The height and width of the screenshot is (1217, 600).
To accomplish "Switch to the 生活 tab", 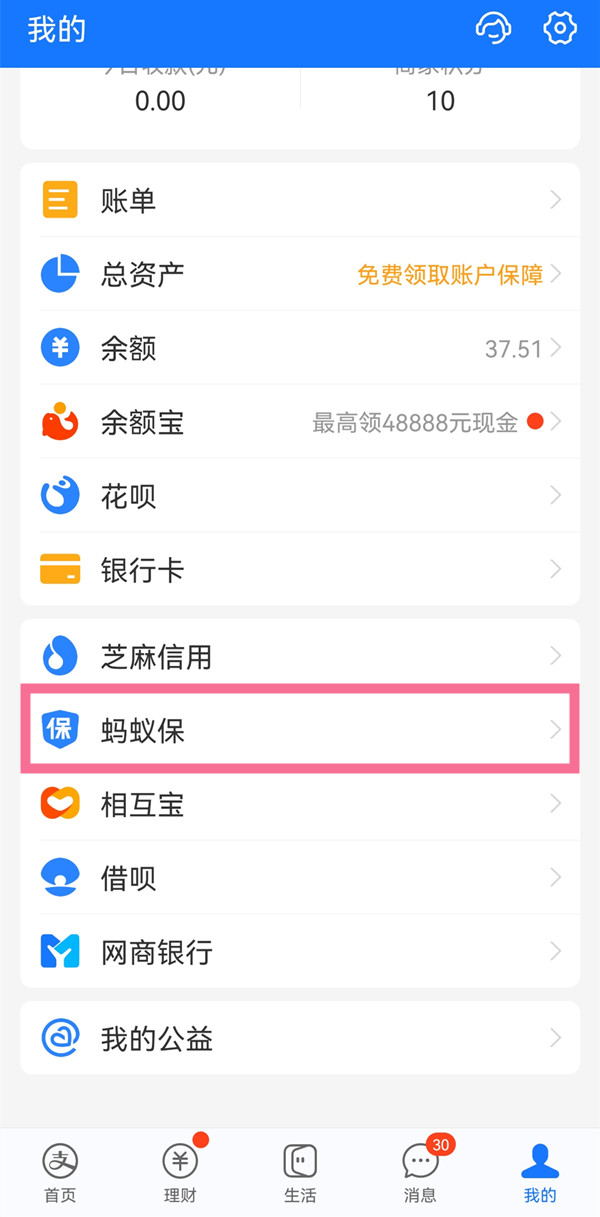I will pyautogui.click(x=300, y=1172).
